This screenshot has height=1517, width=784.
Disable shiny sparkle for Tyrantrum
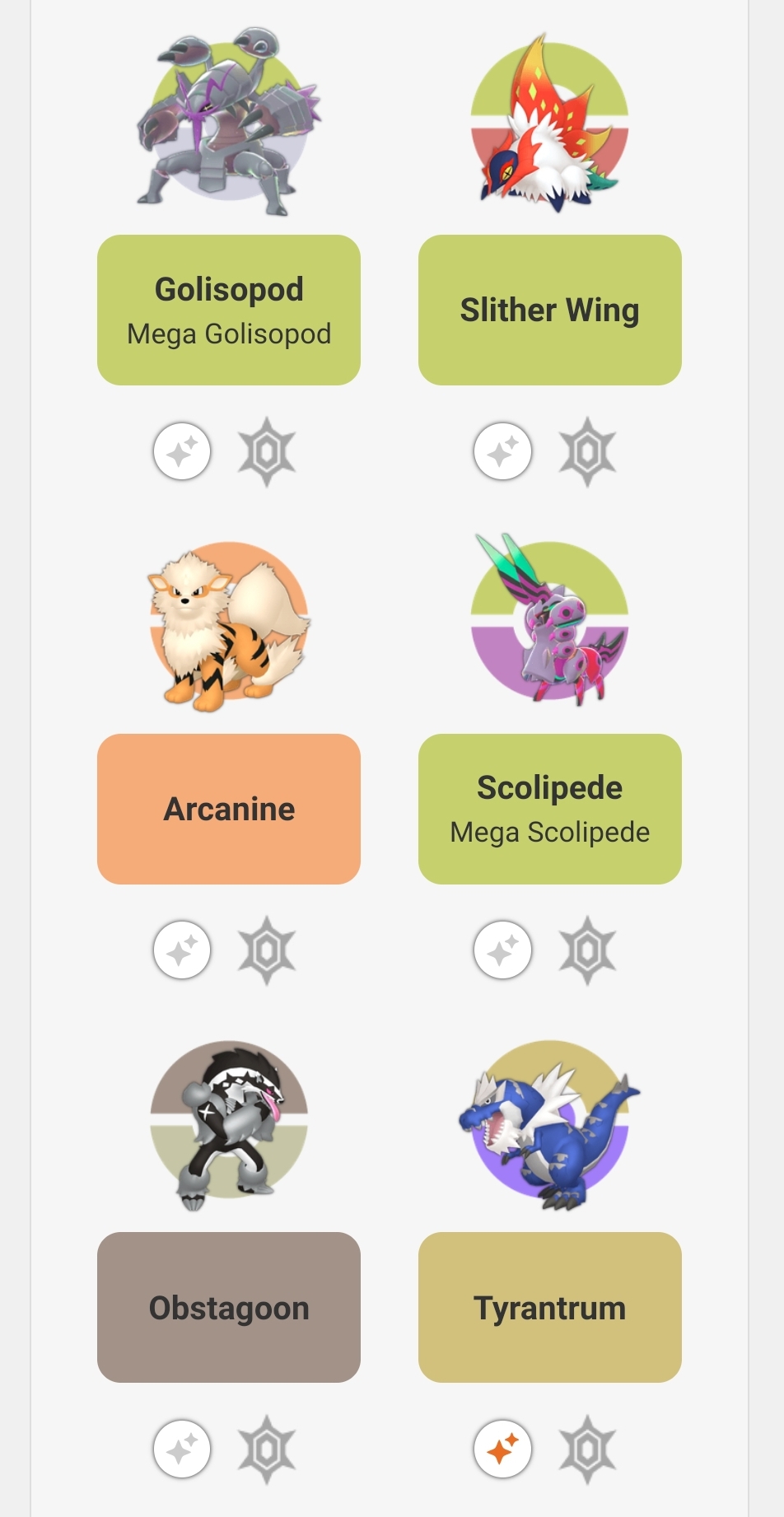502,1449
